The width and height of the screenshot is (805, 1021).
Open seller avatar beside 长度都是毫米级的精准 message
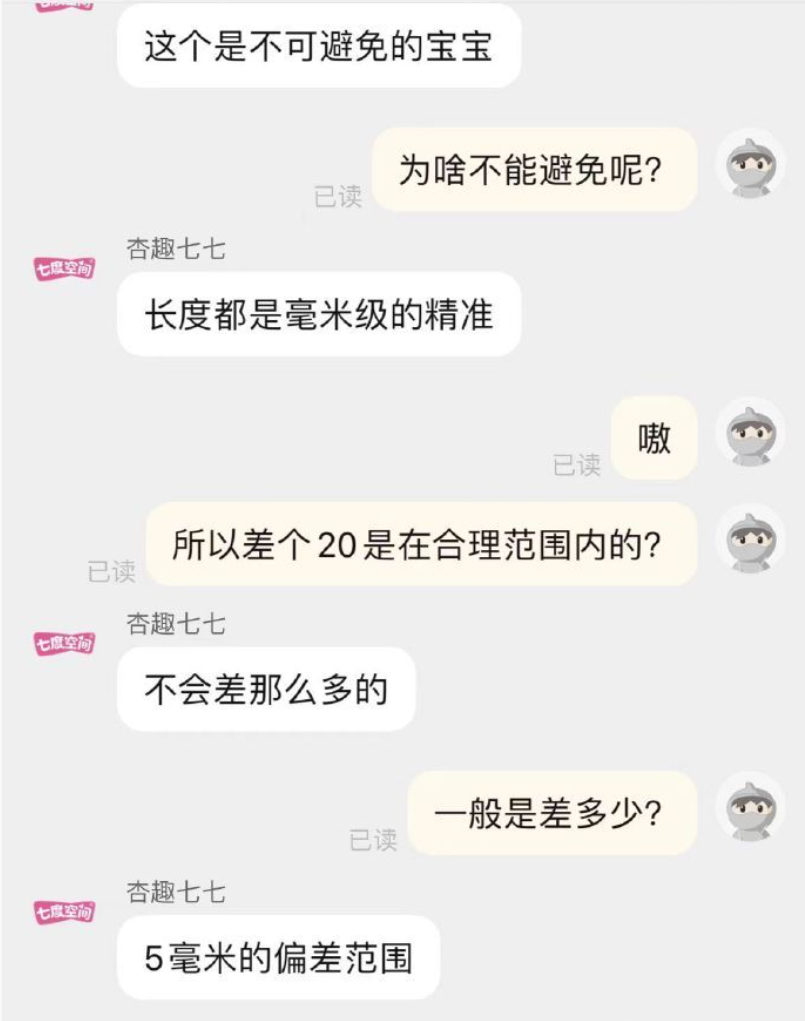(65, 269)
